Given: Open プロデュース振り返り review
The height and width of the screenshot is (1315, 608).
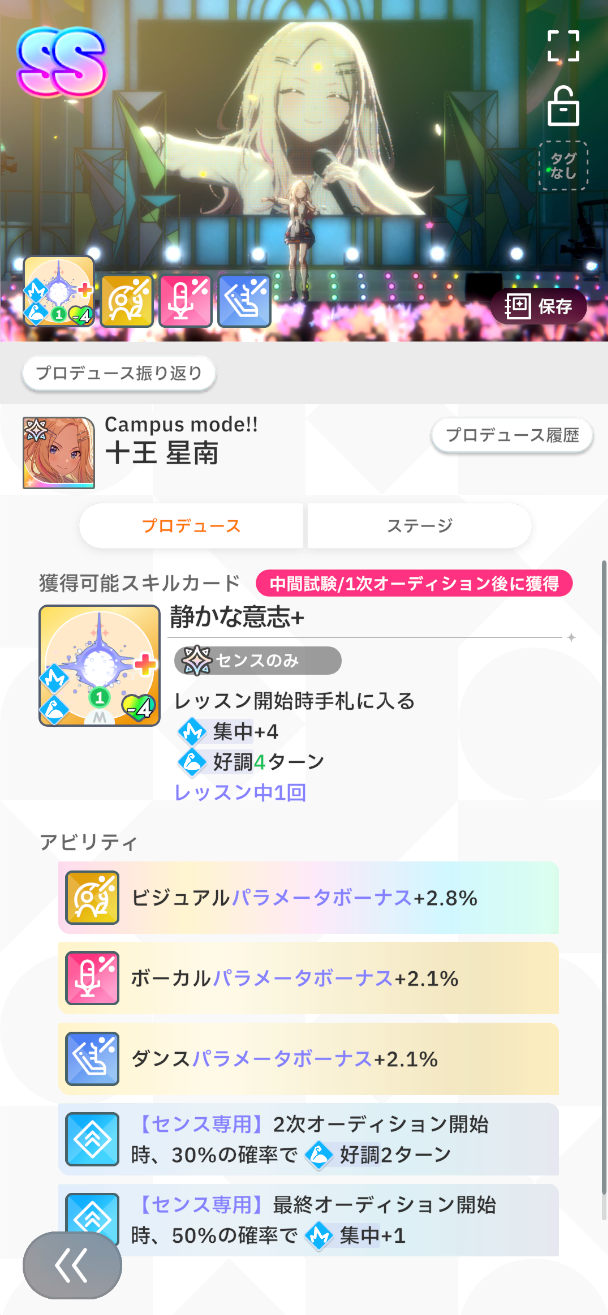Looking at the screenshot, I should (x=119, y=374).
